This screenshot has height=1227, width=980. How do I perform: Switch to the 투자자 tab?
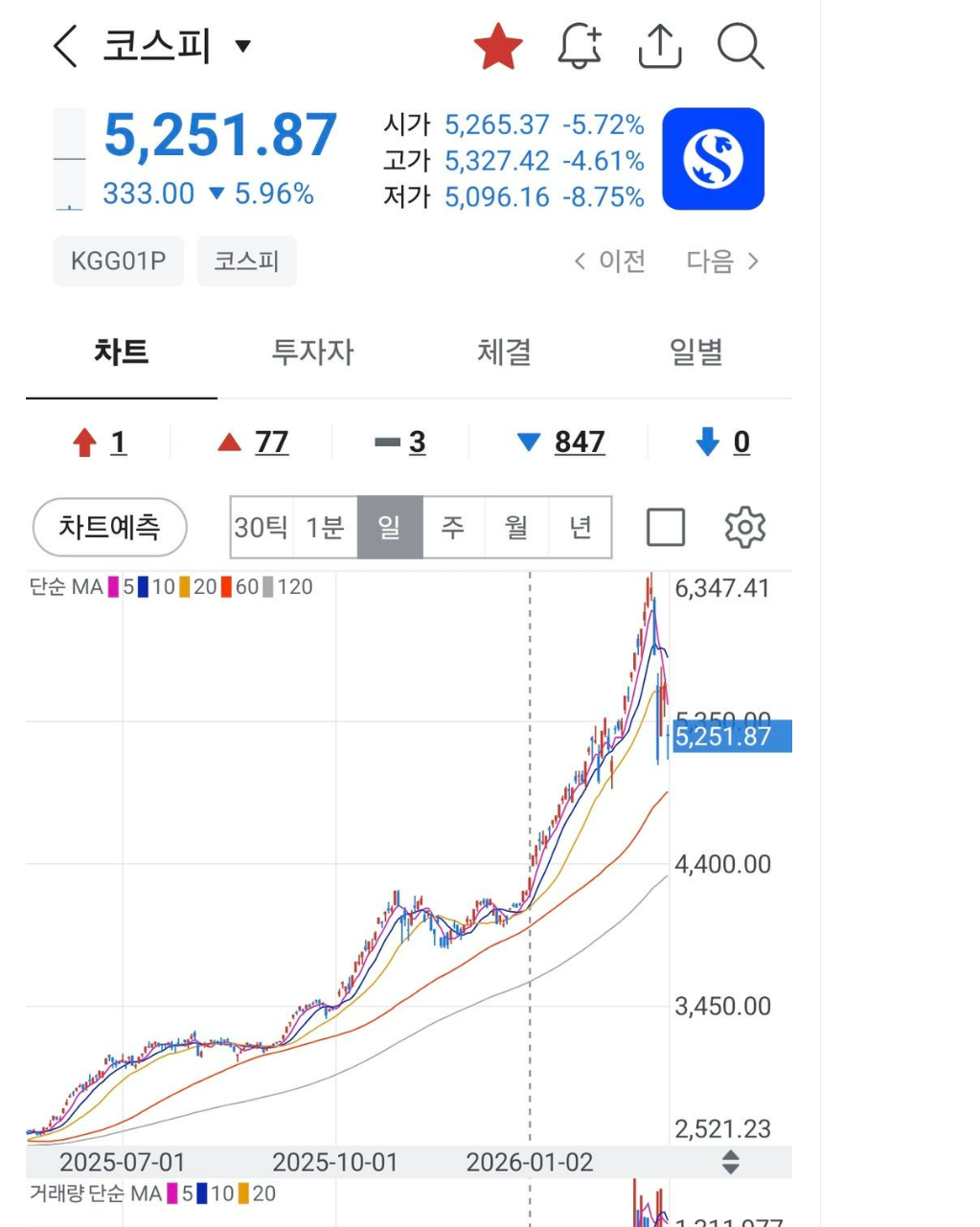click(312, 352)
